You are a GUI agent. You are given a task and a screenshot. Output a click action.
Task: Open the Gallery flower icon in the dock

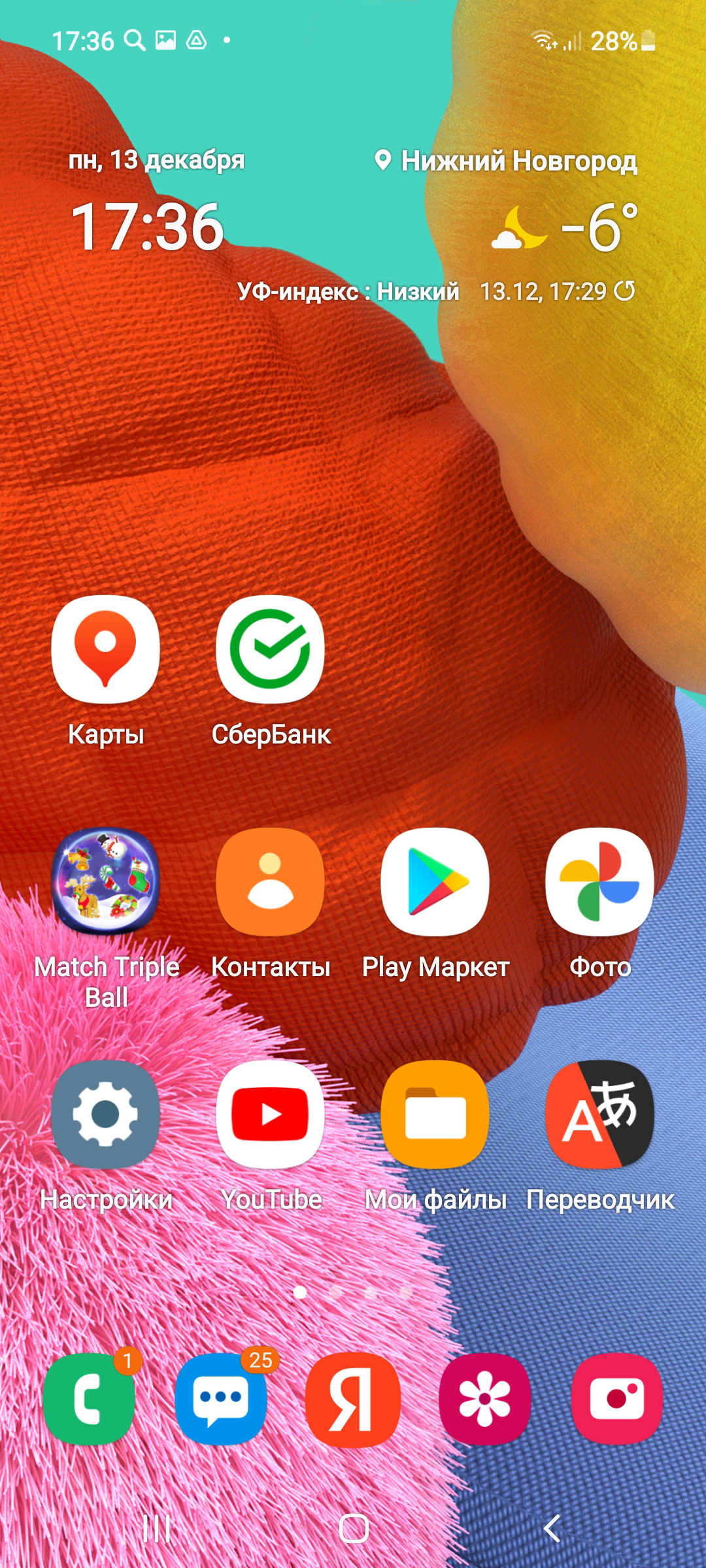(x=485, y=1398)
